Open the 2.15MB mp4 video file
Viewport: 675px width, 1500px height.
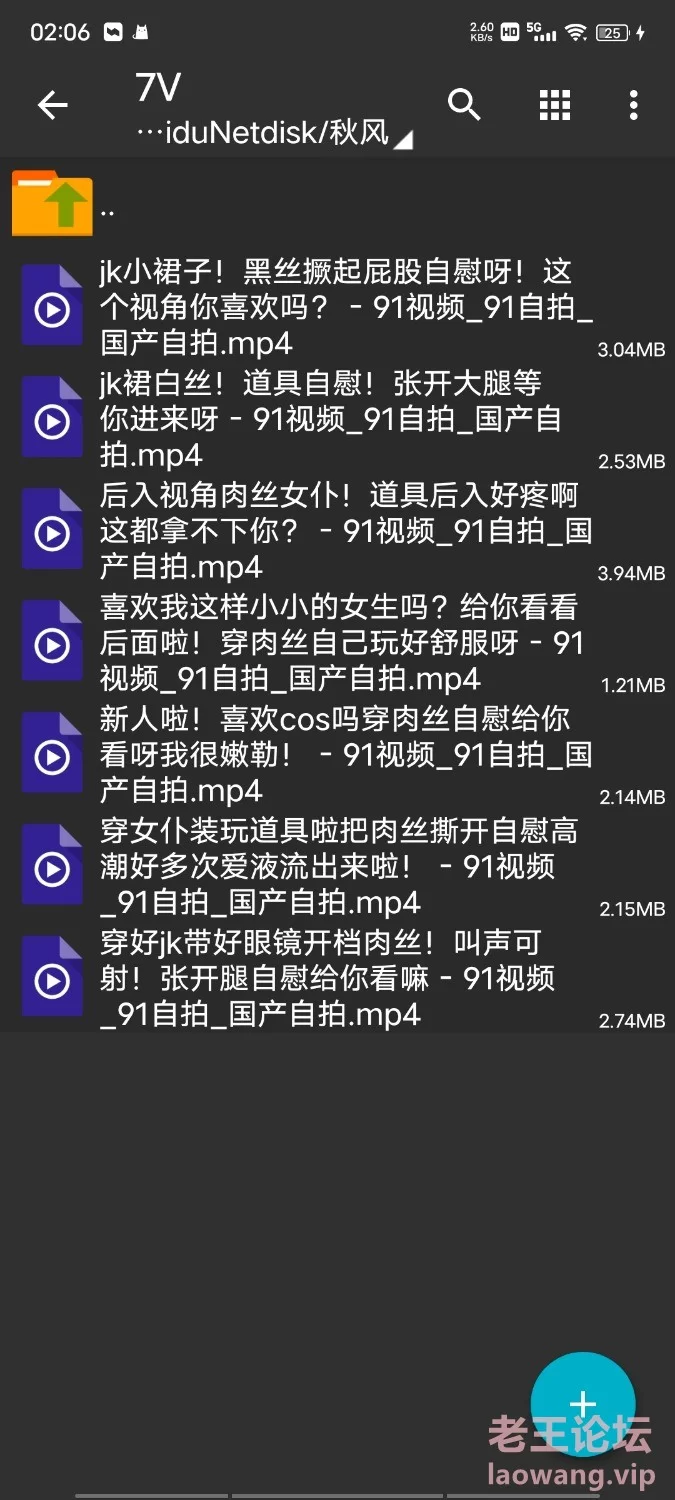pyautogui.click(x=337, y=868)
